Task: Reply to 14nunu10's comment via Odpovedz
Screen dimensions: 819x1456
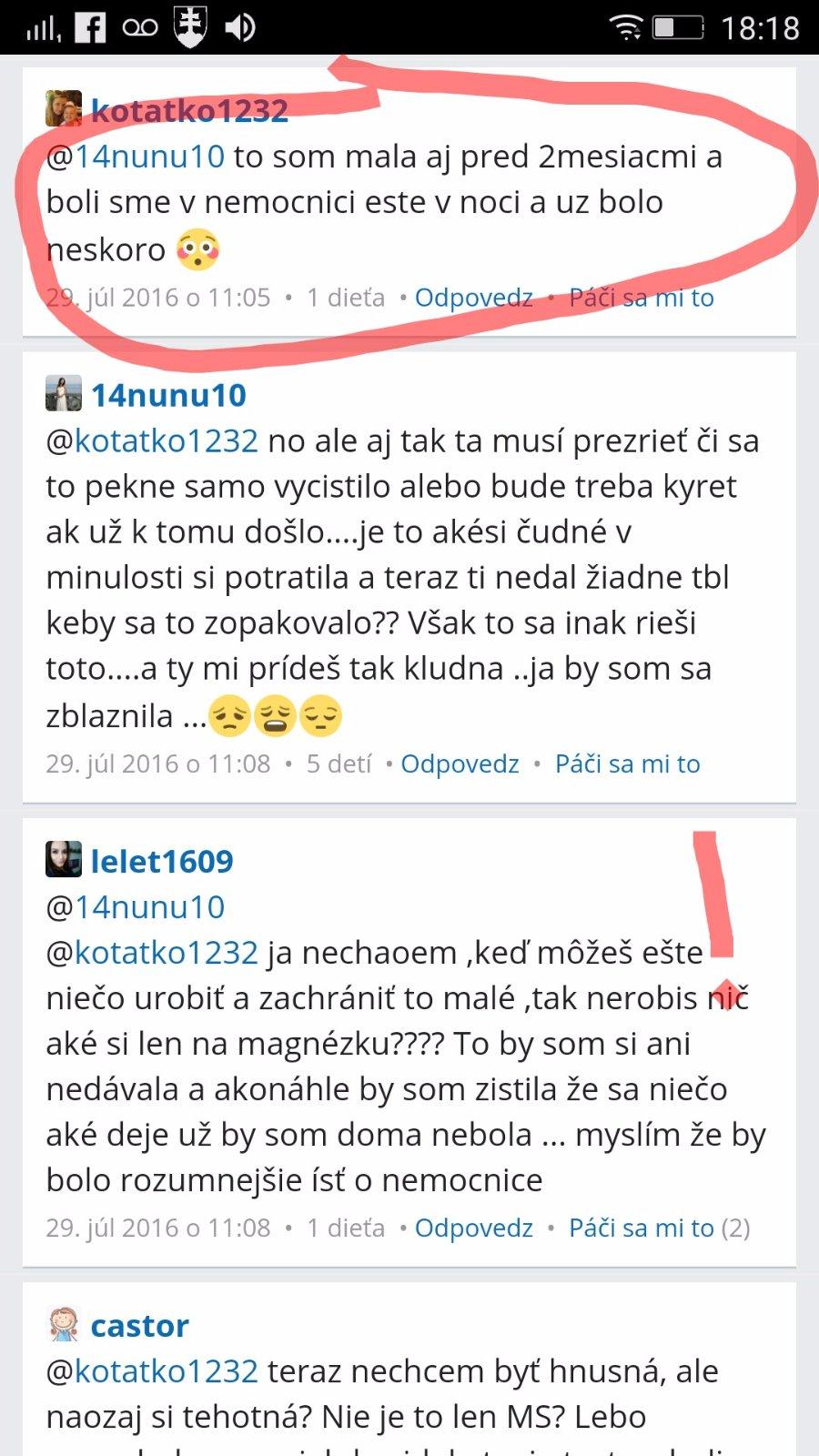Action: coord(460,763)
